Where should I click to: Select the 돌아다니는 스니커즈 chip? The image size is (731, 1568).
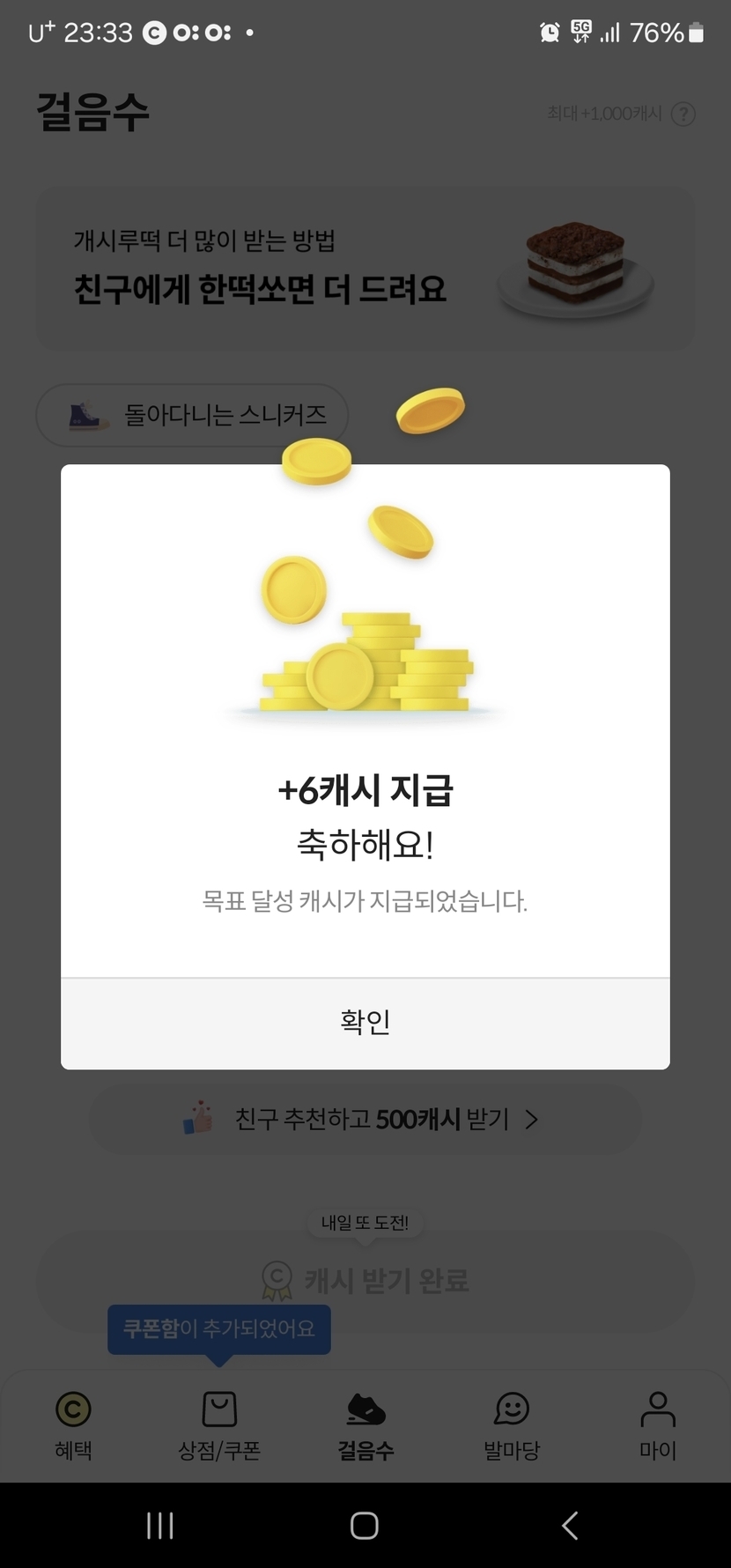[x=192, y=415]
